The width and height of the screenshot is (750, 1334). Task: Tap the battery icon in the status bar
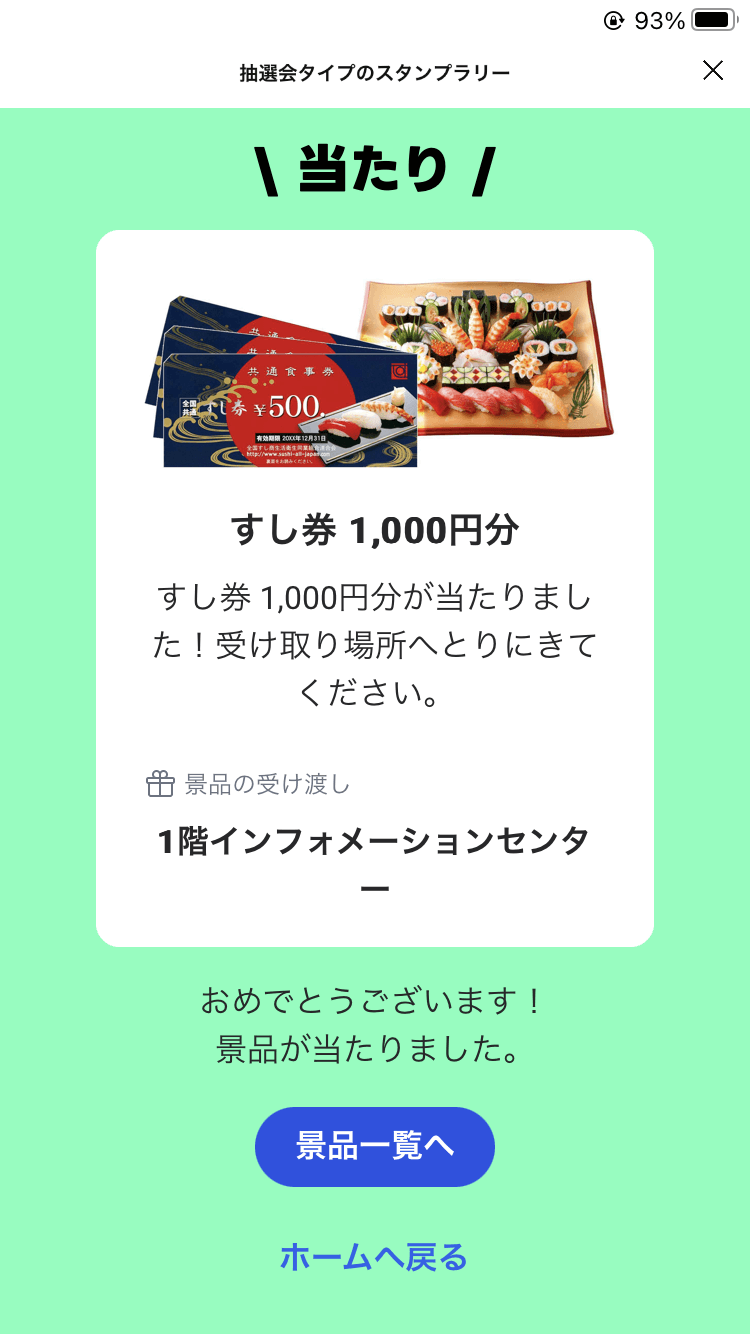[x=711, y=17]
